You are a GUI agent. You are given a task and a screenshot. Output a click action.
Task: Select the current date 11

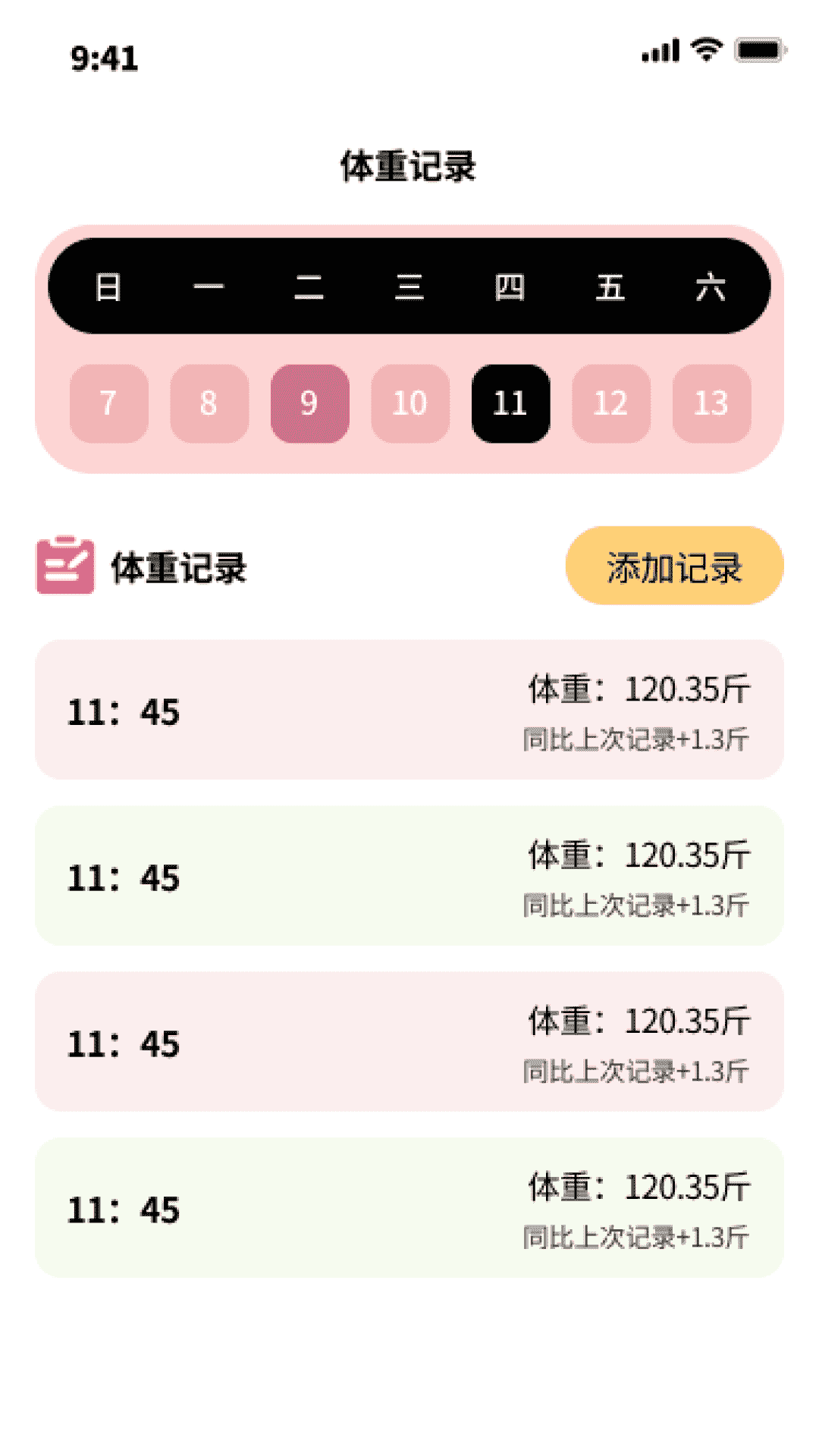(x=510, y=403)
